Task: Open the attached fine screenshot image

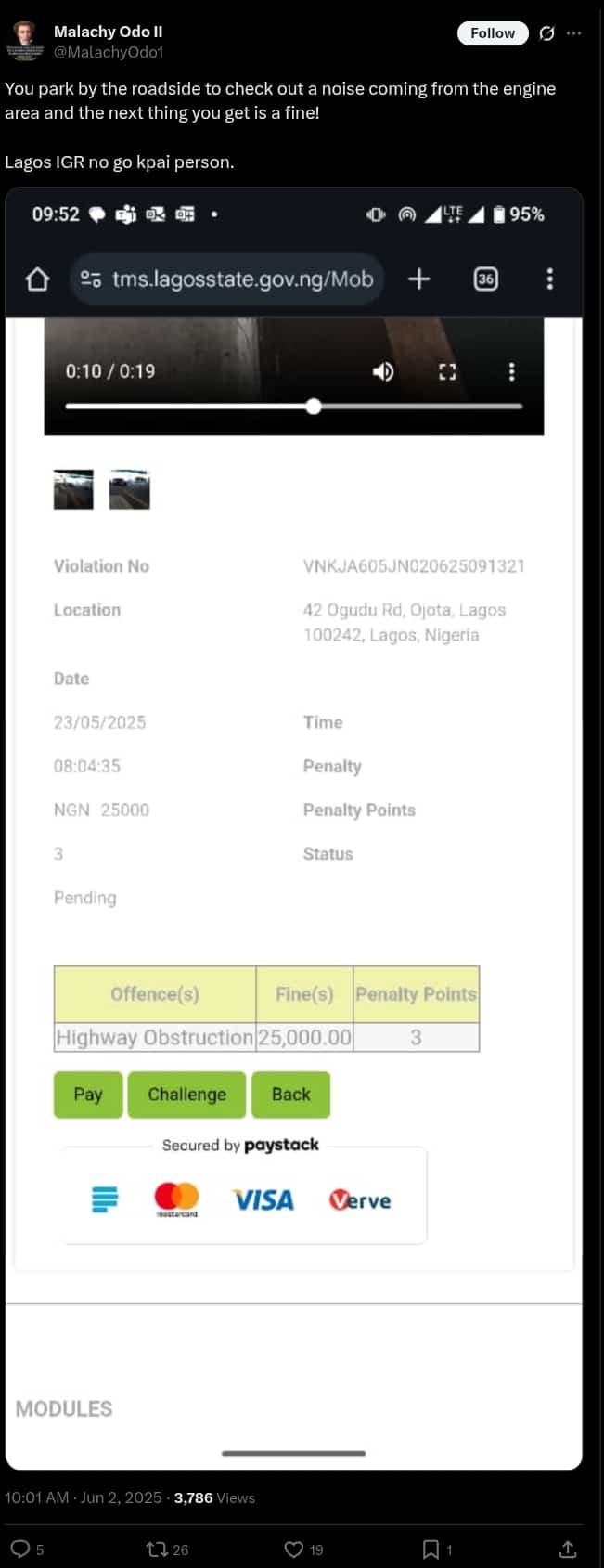Action: tap(293, 826)
